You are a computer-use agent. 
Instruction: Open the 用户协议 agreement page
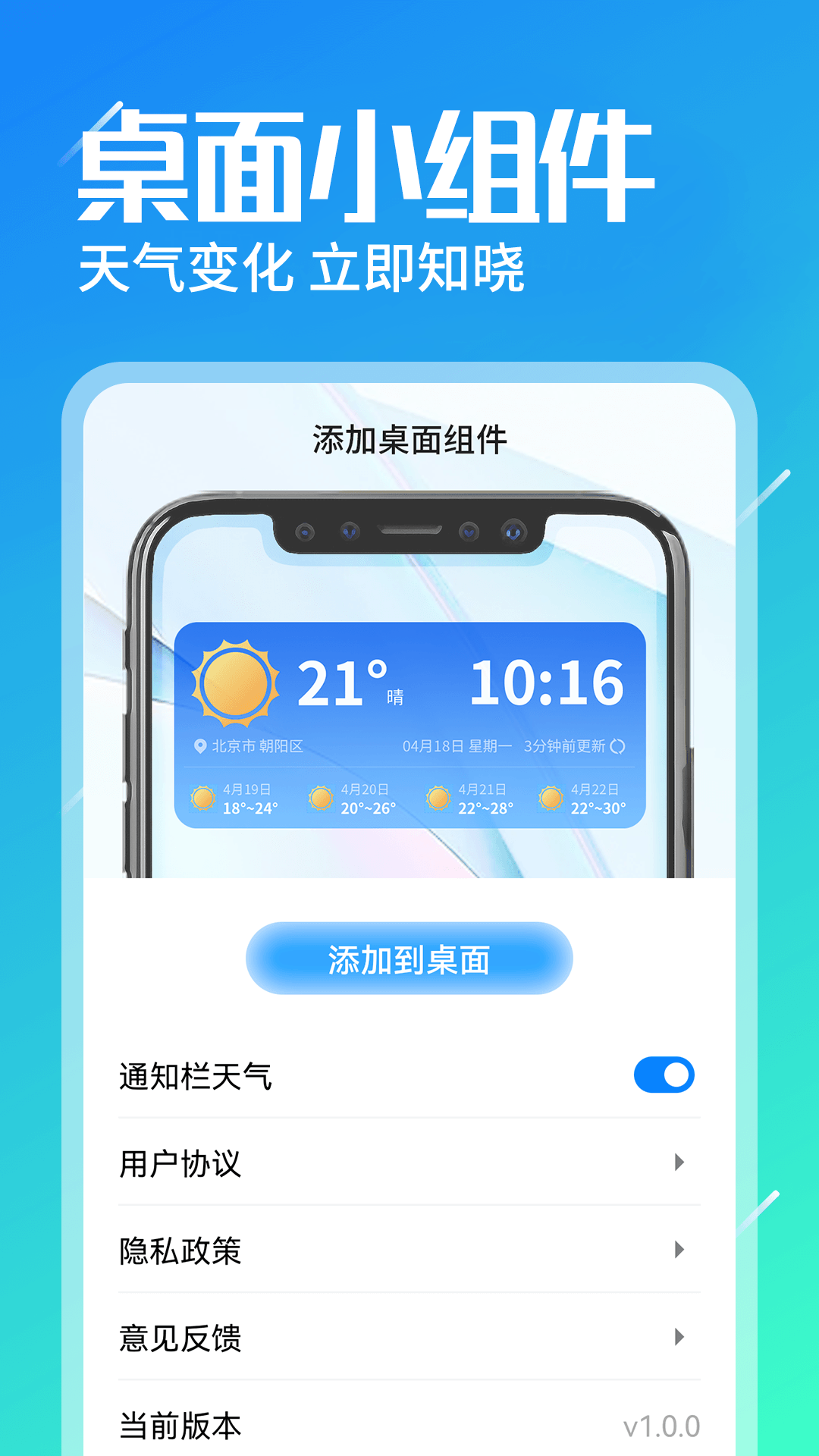click(x=180, y=1163)
